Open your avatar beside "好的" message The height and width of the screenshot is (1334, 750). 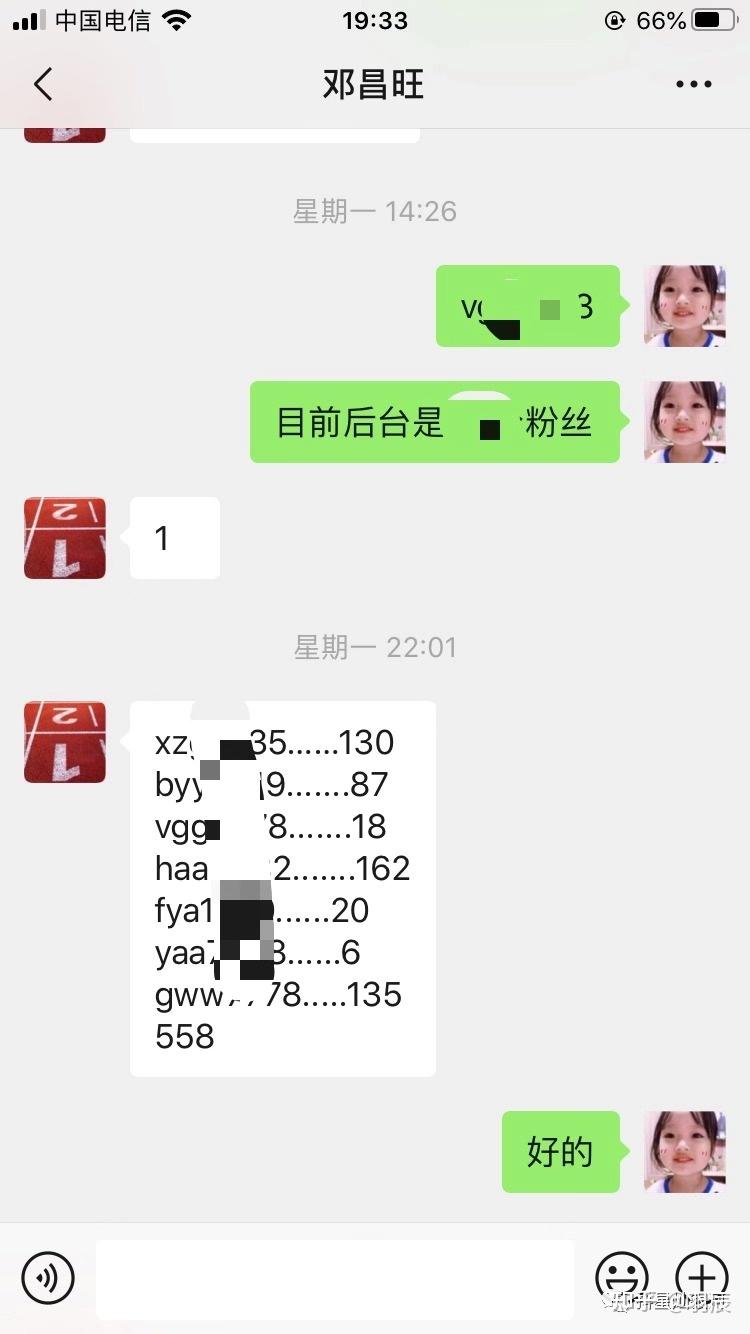pos(685,1152)
